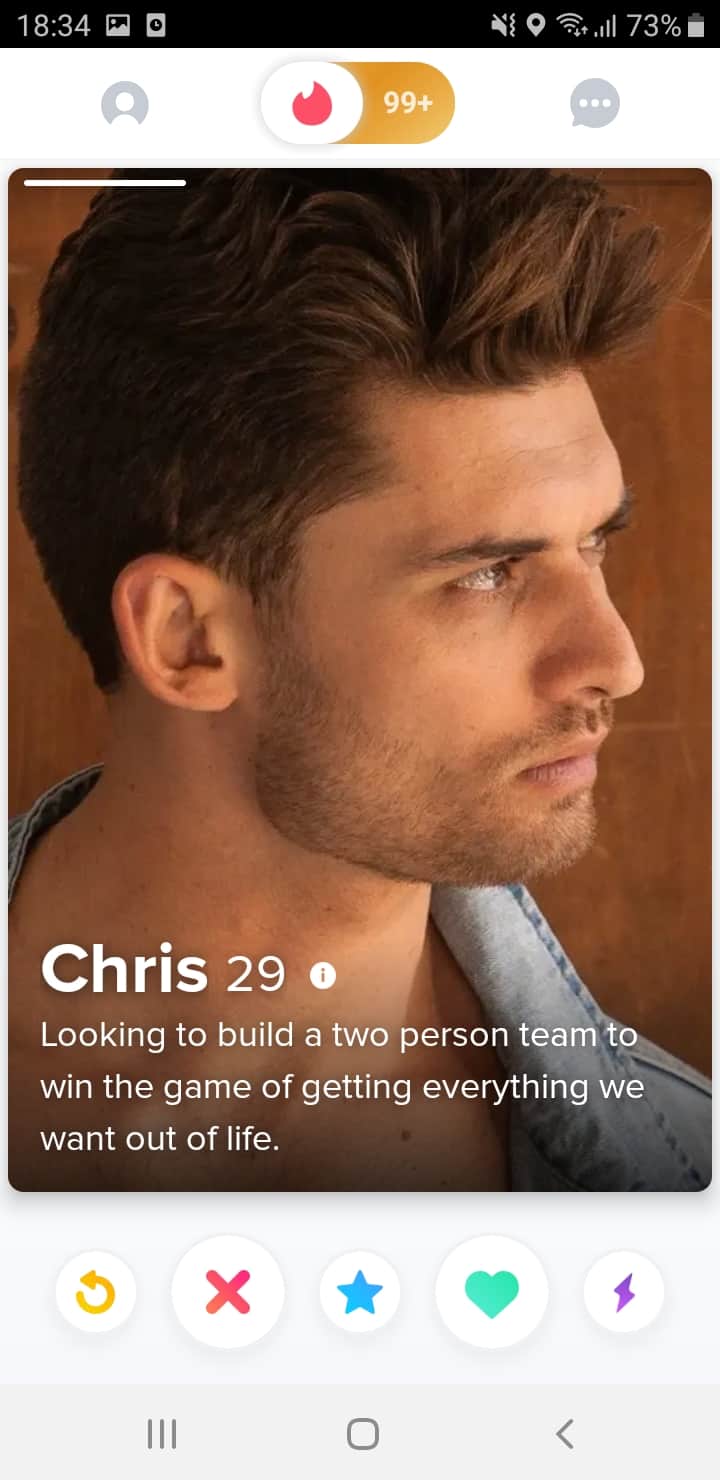Open the messages chat bubble
Image resolution: width=720 pixels, height=1480 pixels.
point(595,104)
